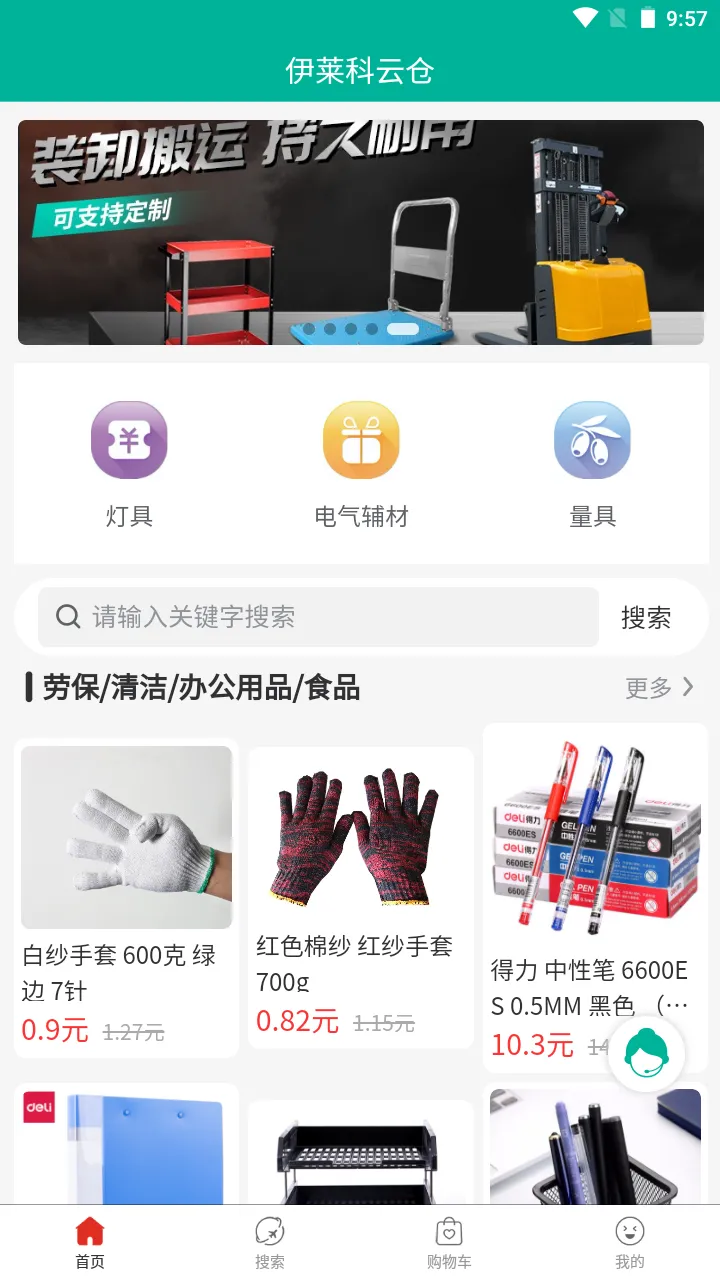Open the 灯具 category icon
The height and width of the screenshot is (1280, 720).
coord(129,439)
